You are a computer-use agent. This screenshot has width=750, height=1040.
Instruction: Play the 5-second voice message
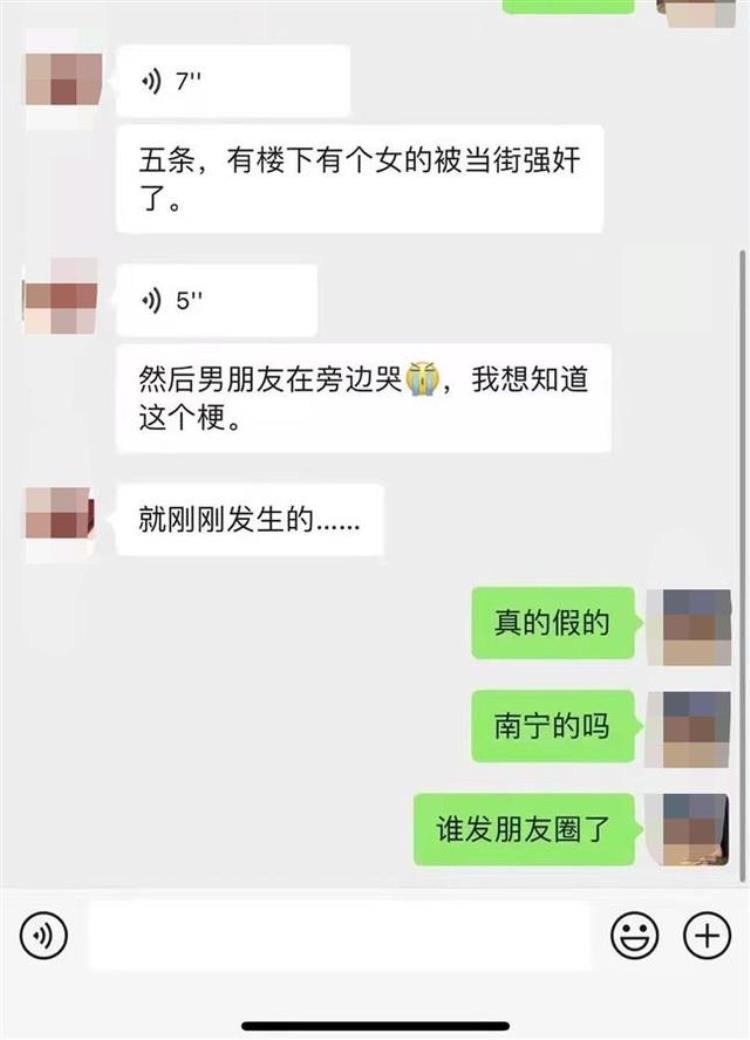(216, 300)
